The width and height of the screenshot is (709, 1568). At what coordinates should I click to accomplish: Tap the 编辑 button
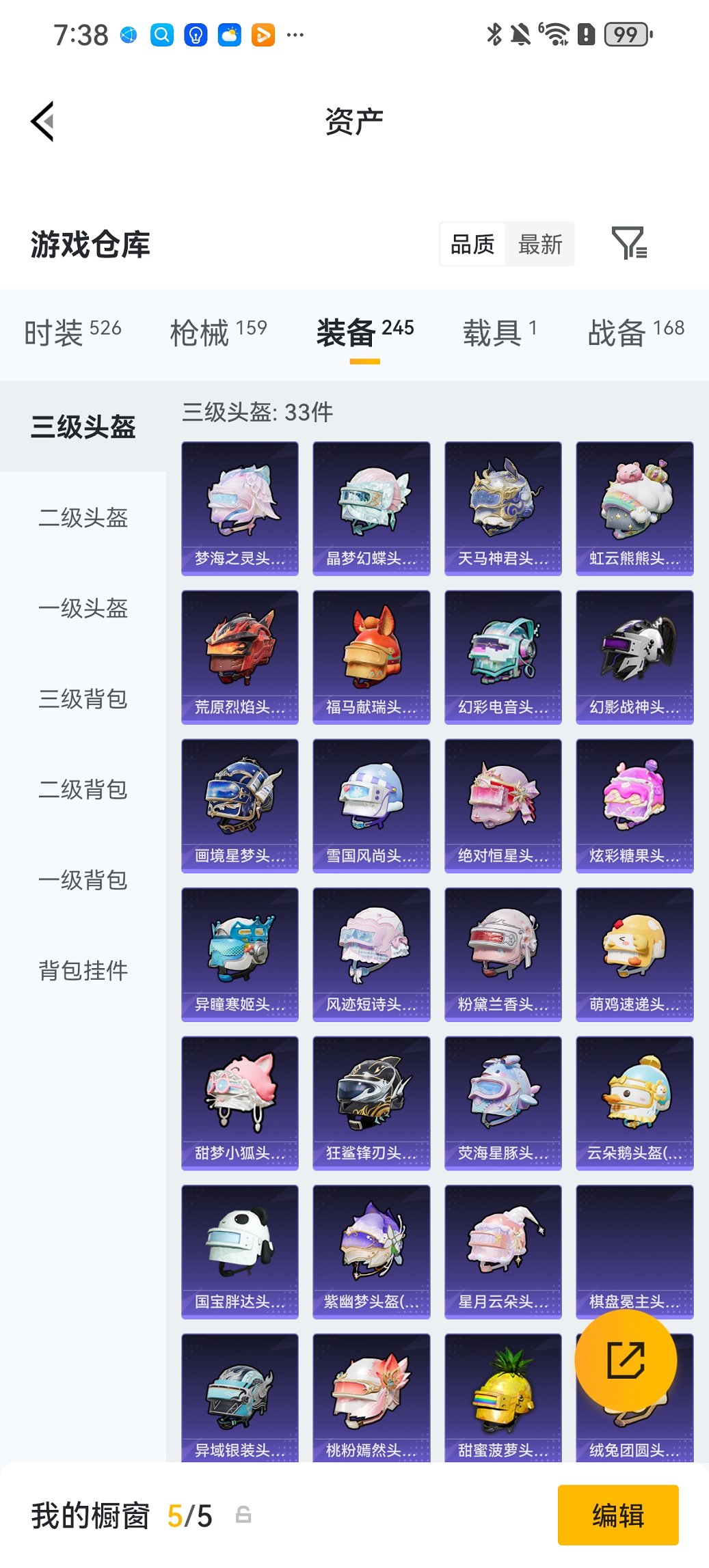[617, 1515]
